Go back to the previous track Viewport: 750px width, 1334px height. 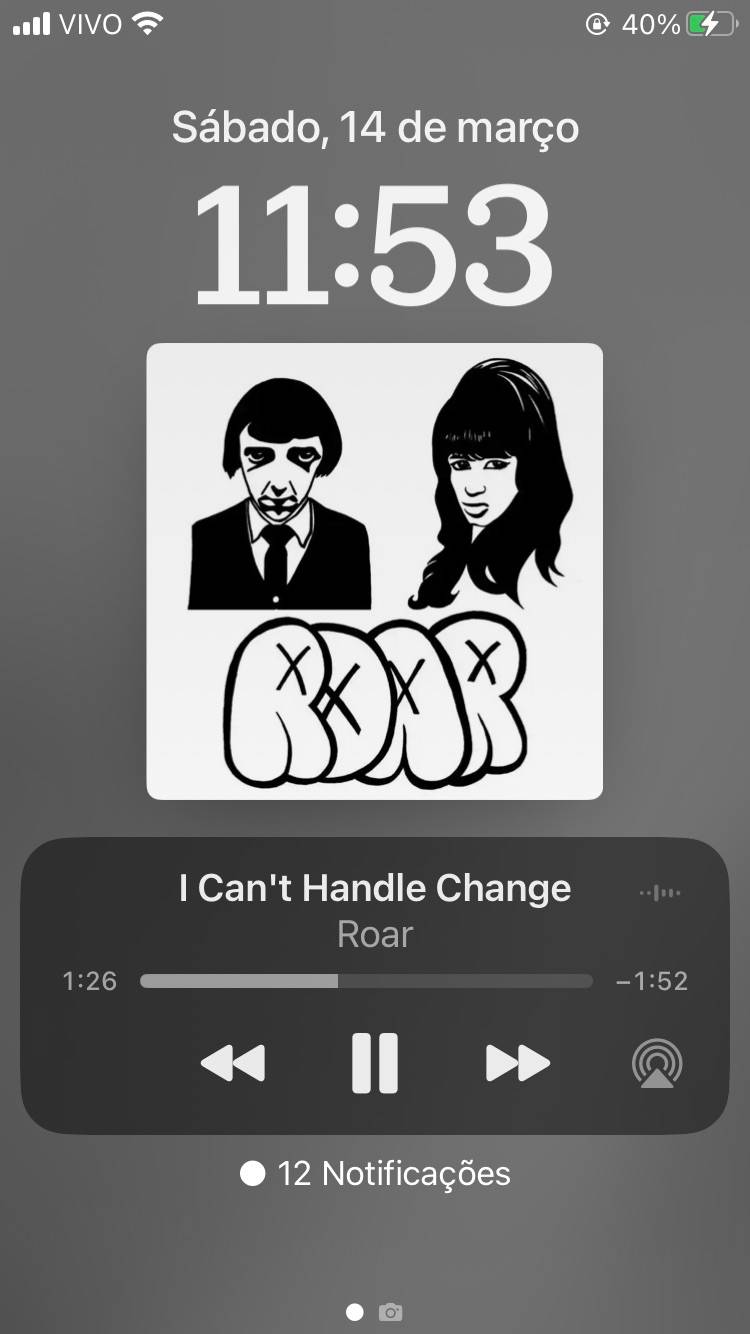(233, 1063)
